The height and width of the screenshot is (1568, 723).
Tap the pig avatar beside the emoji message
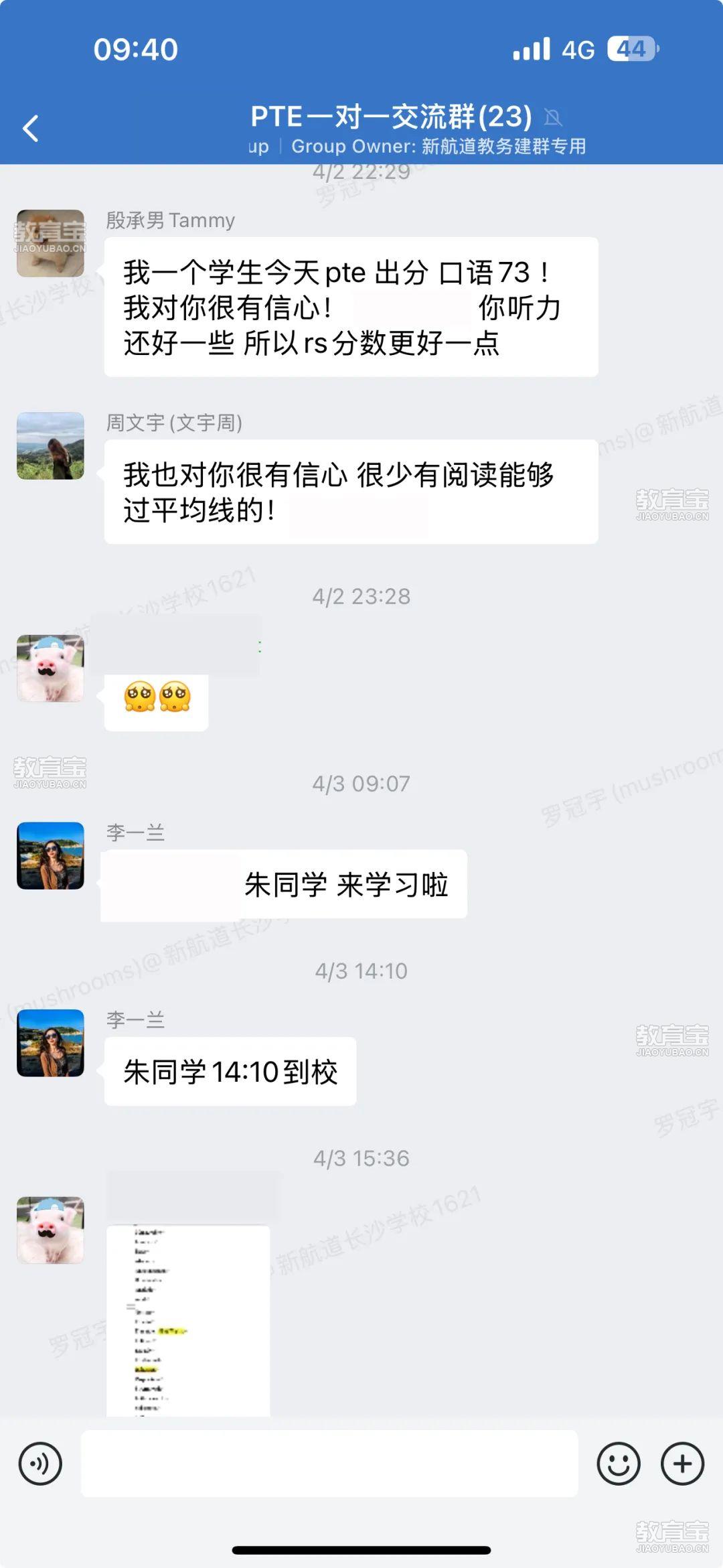click(x=50, y=668)
